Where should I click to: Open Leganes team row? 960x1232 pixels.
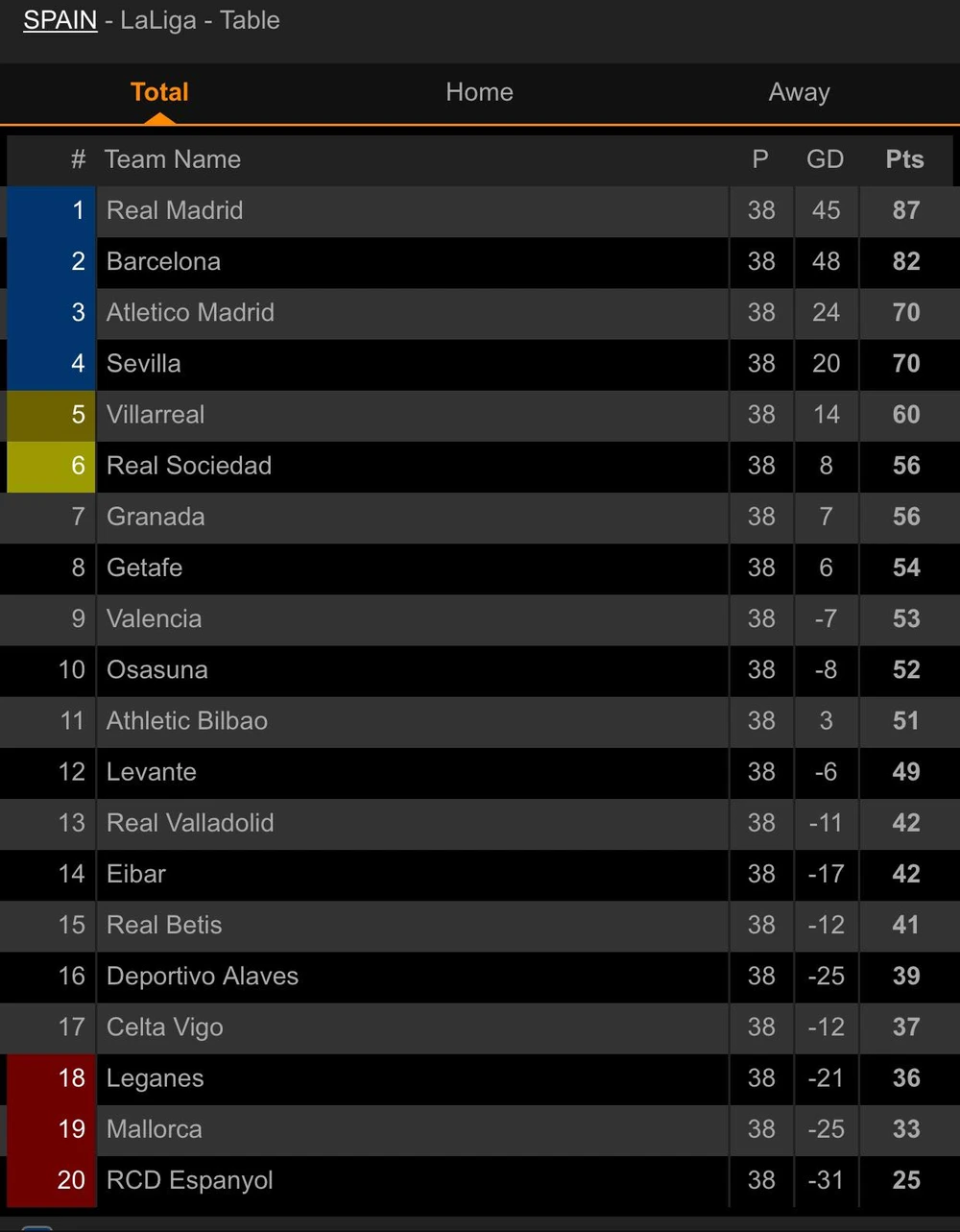[156, 1077]
